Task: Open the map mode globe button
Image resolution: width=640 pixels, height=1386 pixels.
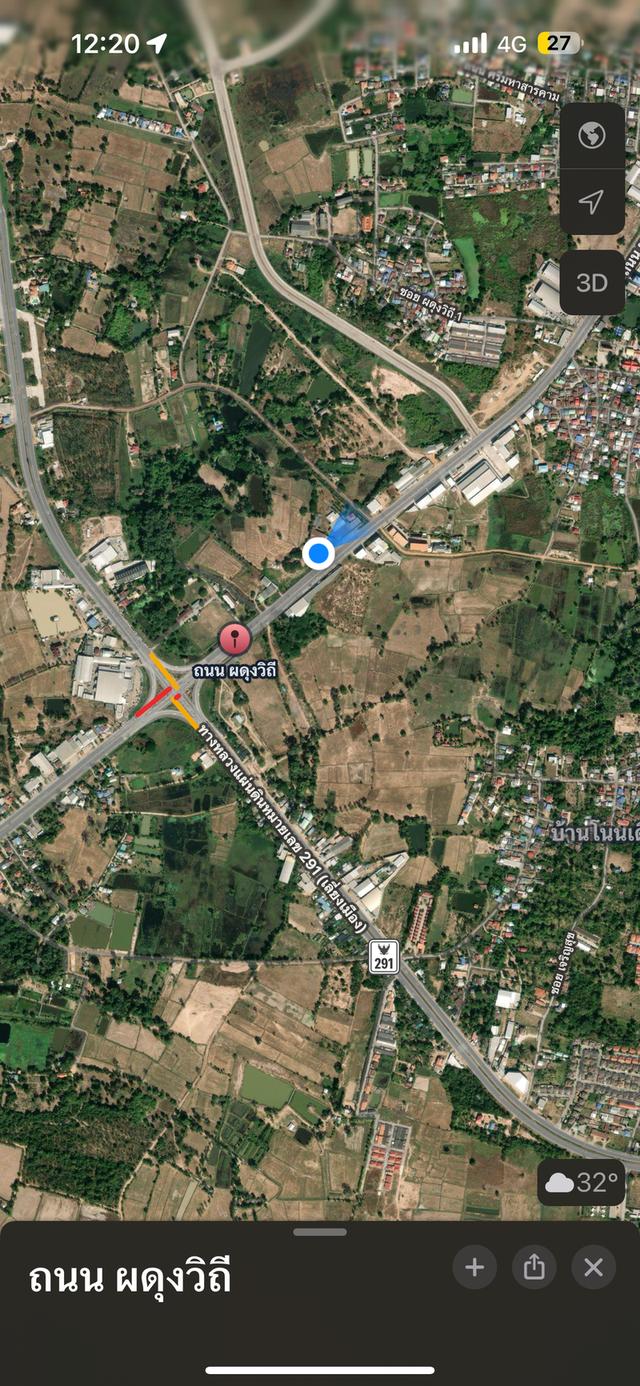Action: pyautogui.click(x=592, y=135)
